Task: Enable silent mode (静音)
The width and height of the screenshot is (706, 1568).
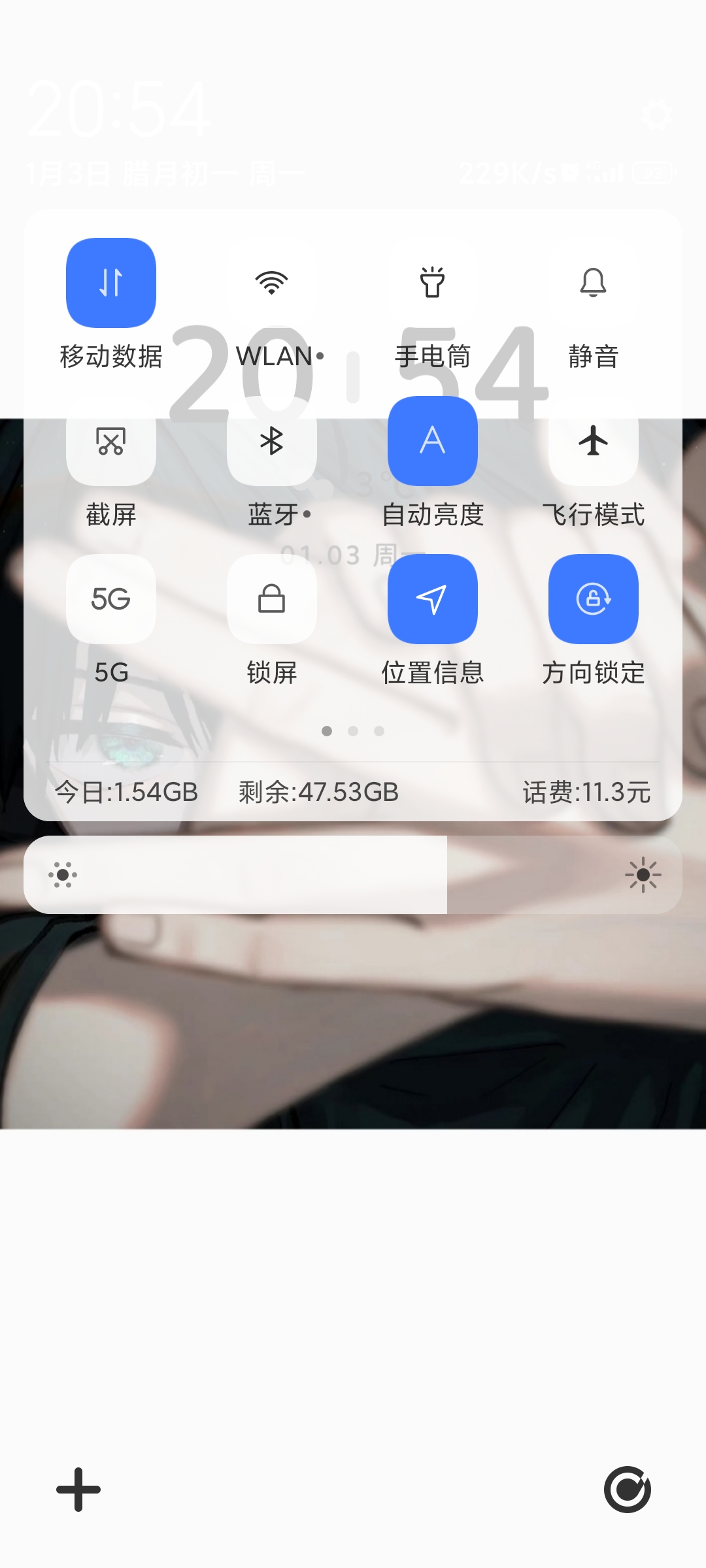Action: [x=594, y=283]
